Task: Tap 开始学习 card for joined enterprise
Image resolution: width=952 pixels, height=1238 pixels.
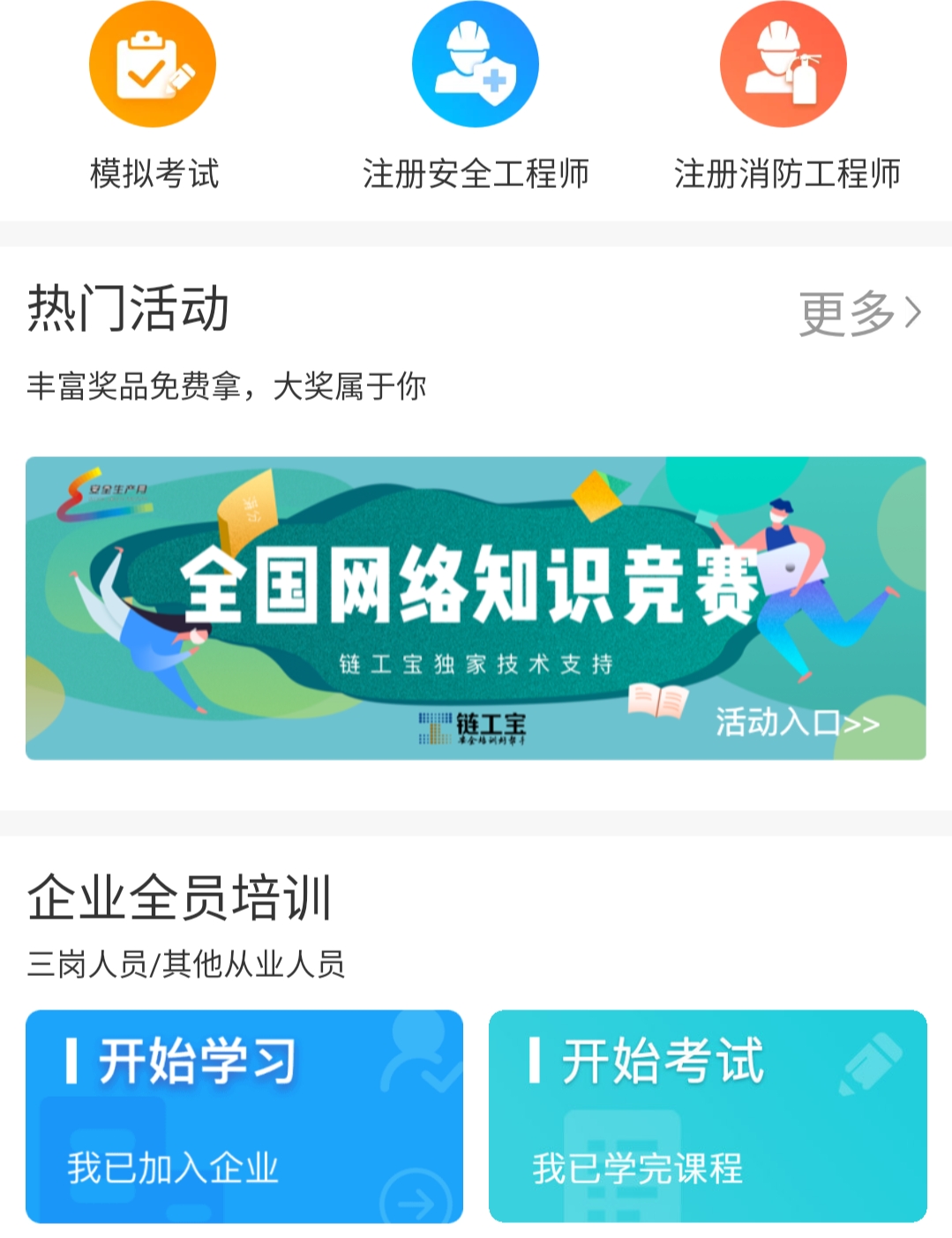Action: pyautogui.click(x=244, y=1115)
